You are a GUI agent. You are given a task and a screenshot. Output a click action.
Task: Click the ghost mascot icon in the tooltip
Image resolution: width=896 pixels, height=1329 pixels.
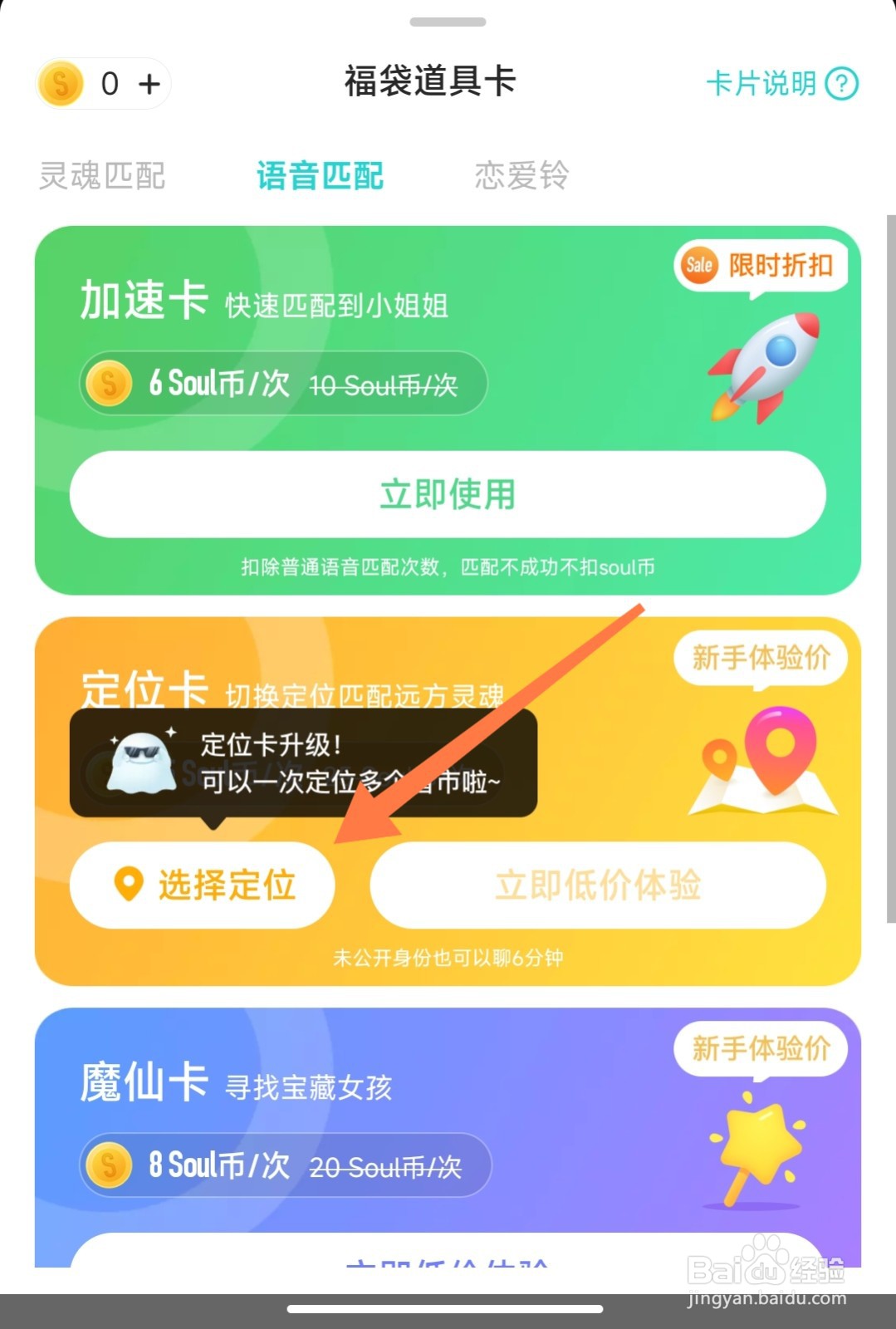tap(141, 763)
